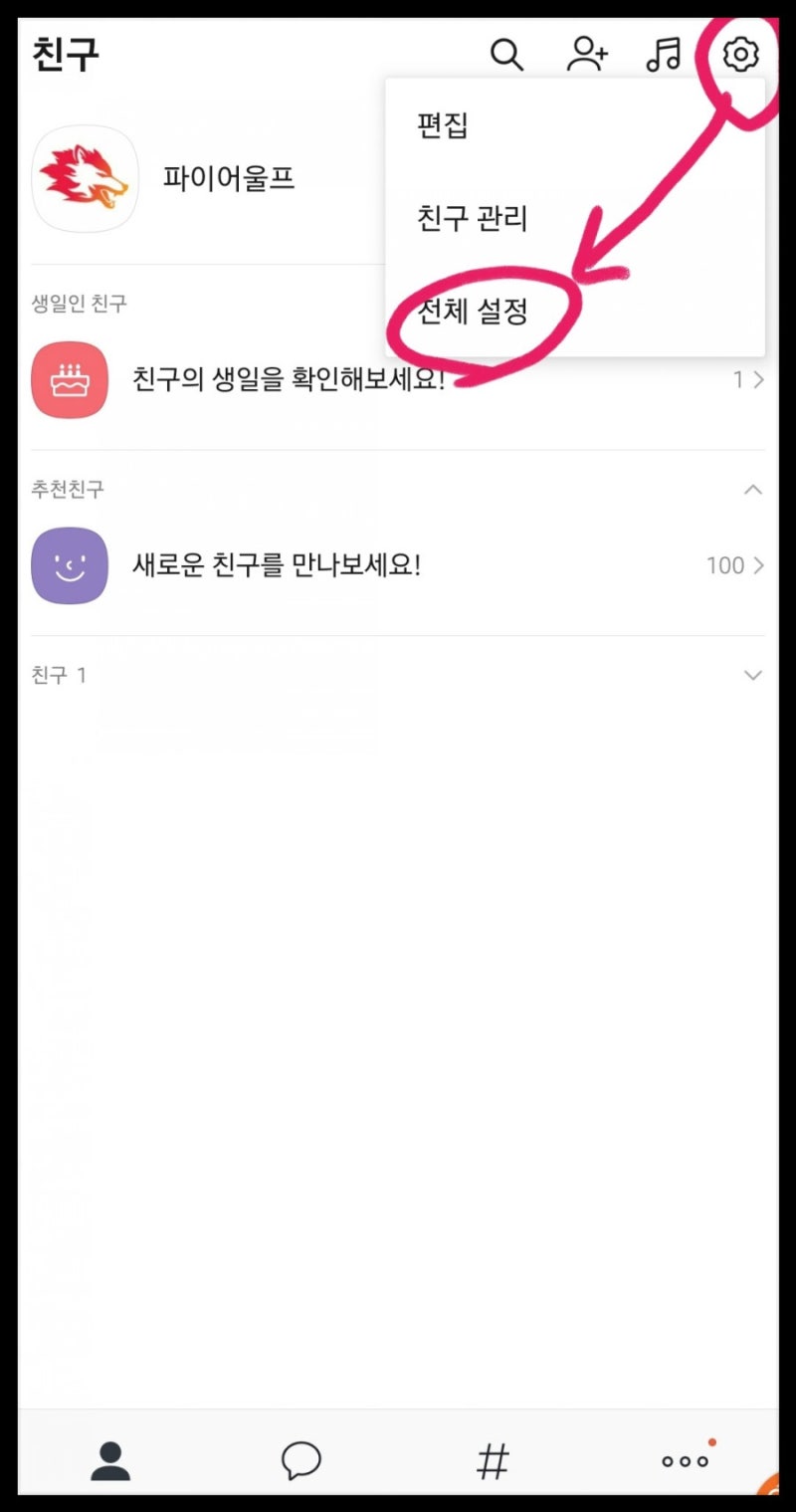Open the hashtag tab icon
This screenshot has width=796, height=1512.
coord(494,1459)
